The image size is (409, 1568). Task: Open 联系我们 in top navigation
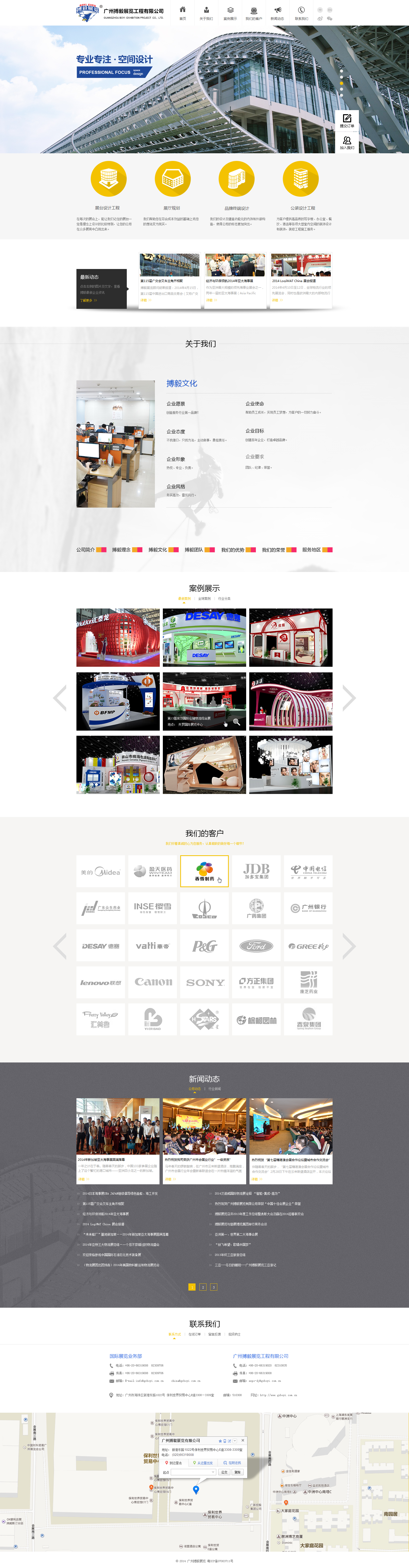(301, 13)
